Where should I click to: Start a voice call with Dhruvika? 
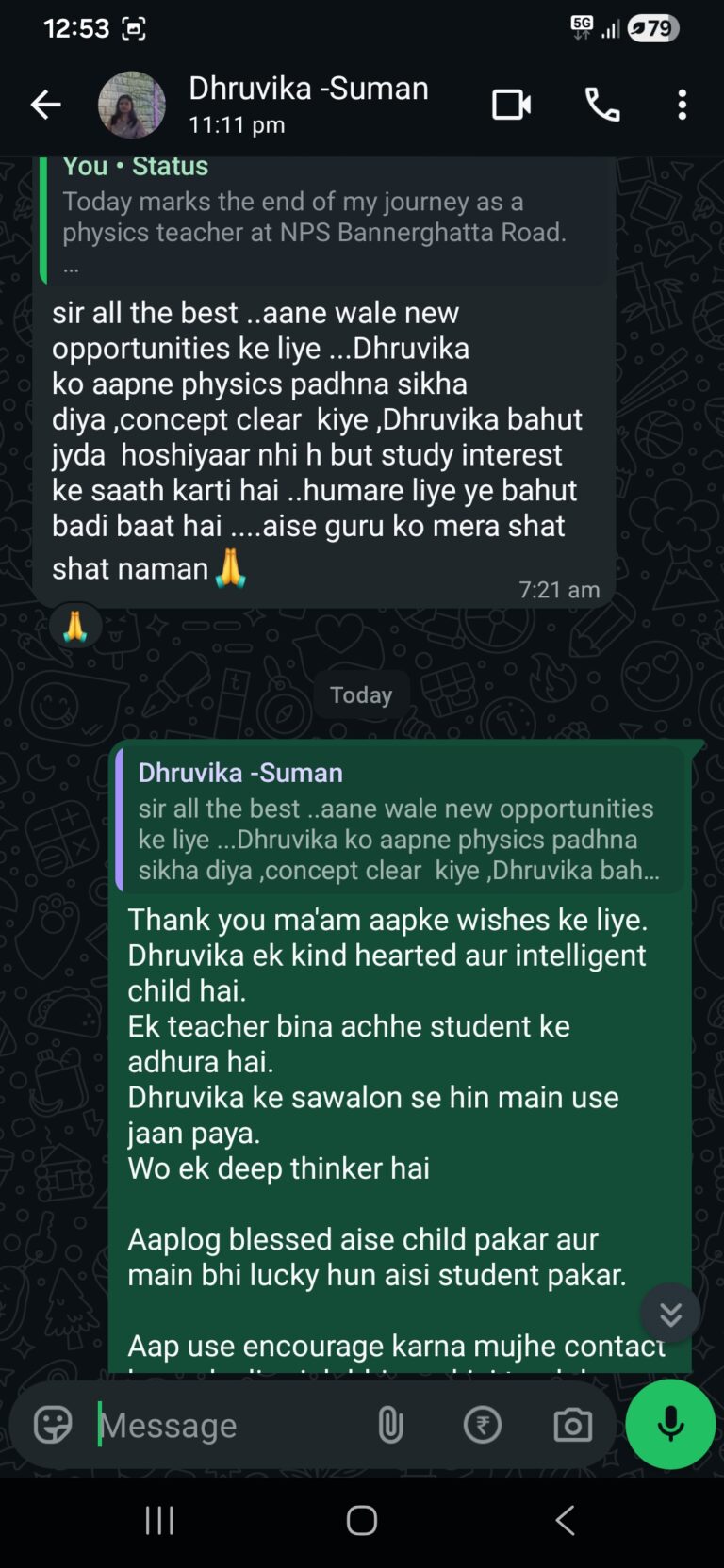point(602,105)
